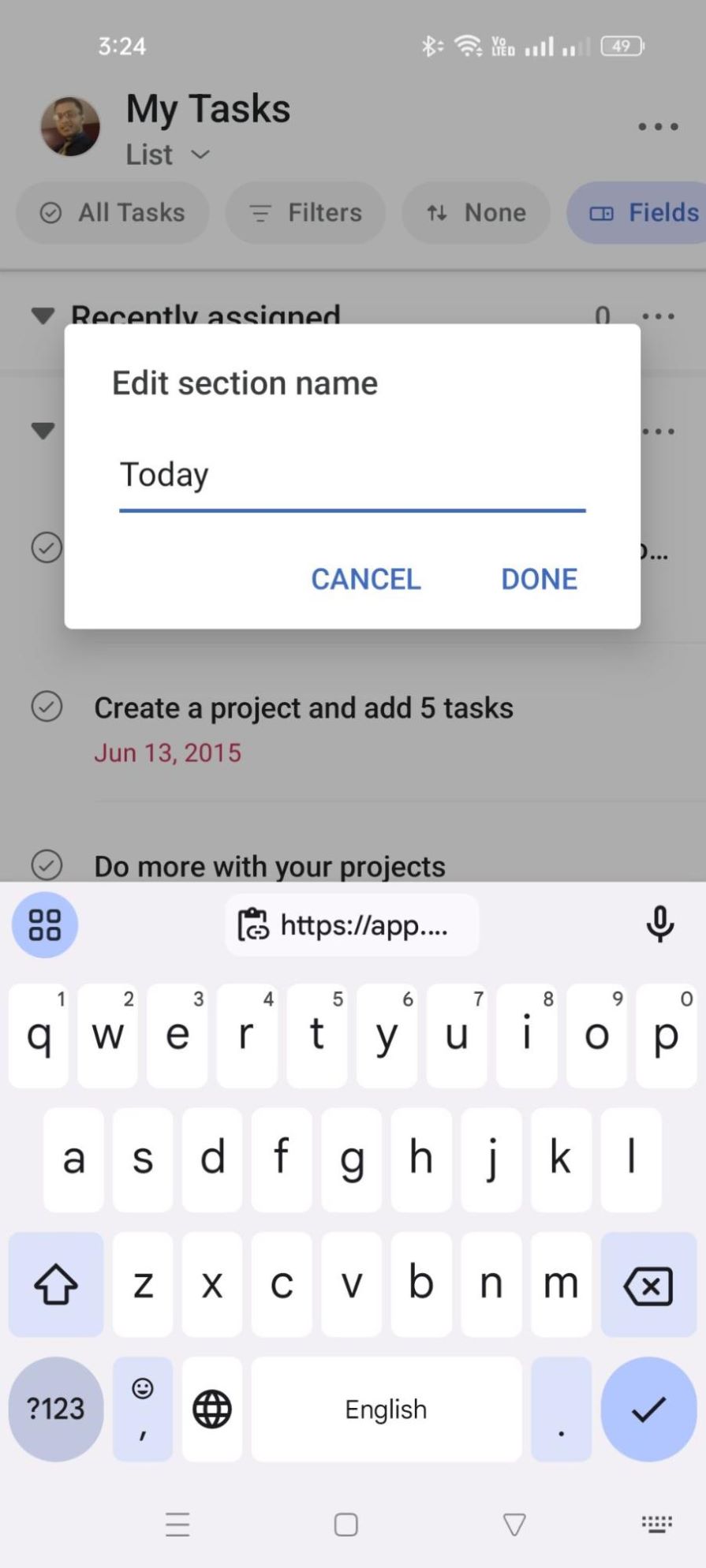Confirm rename by tapping DONE
The height and width of the screenshot is (1568, 706).
[539, 578]
